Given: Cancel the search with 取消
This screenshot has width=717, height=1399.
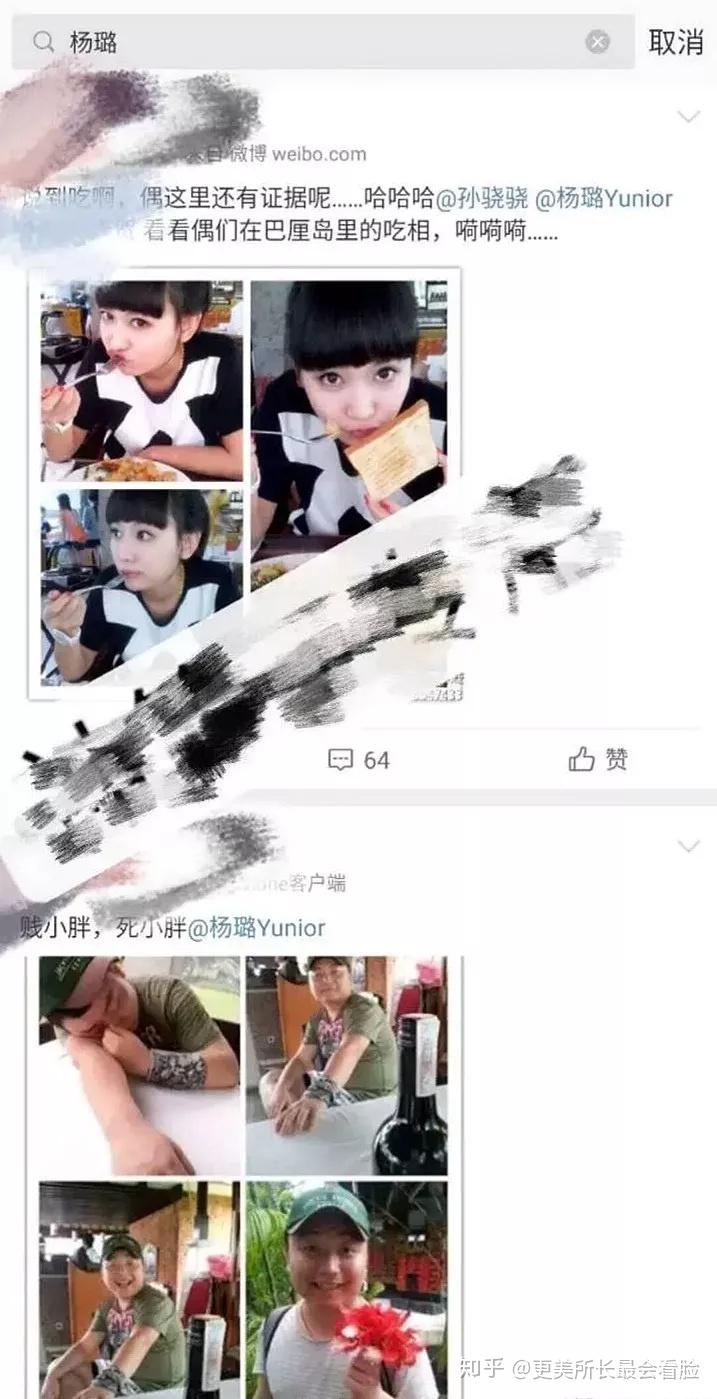Looking at the screenshot, I should coord(676,42).
